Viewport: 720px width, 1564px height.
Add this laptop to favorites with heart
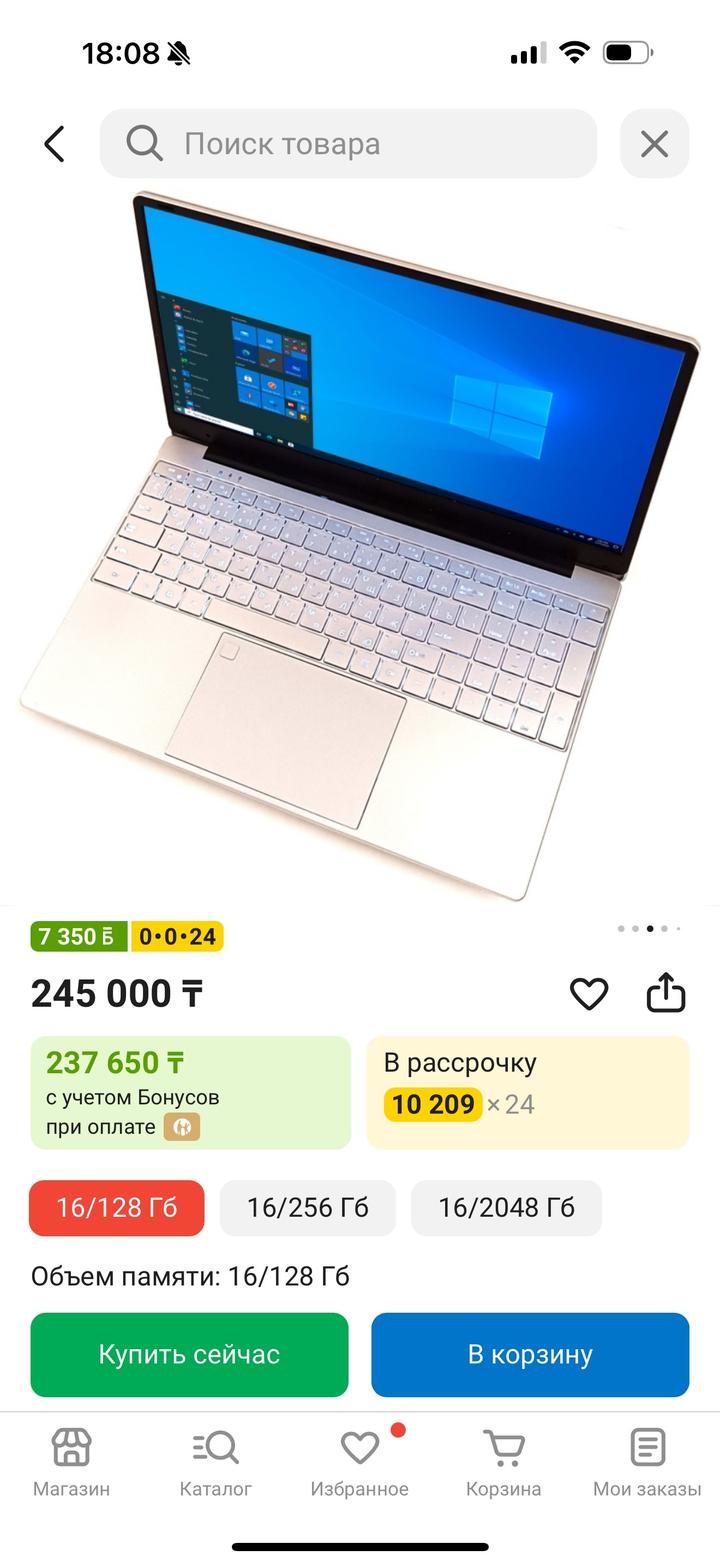pyautogui.click(x=589, y=993)
